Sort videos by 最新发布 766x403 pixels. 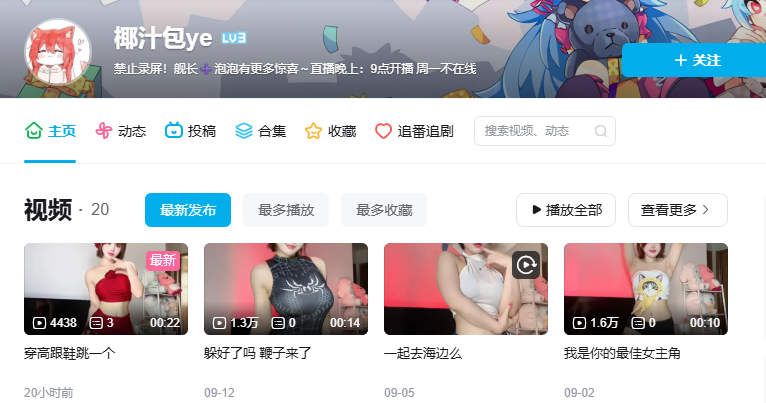(x=188, y=210)
